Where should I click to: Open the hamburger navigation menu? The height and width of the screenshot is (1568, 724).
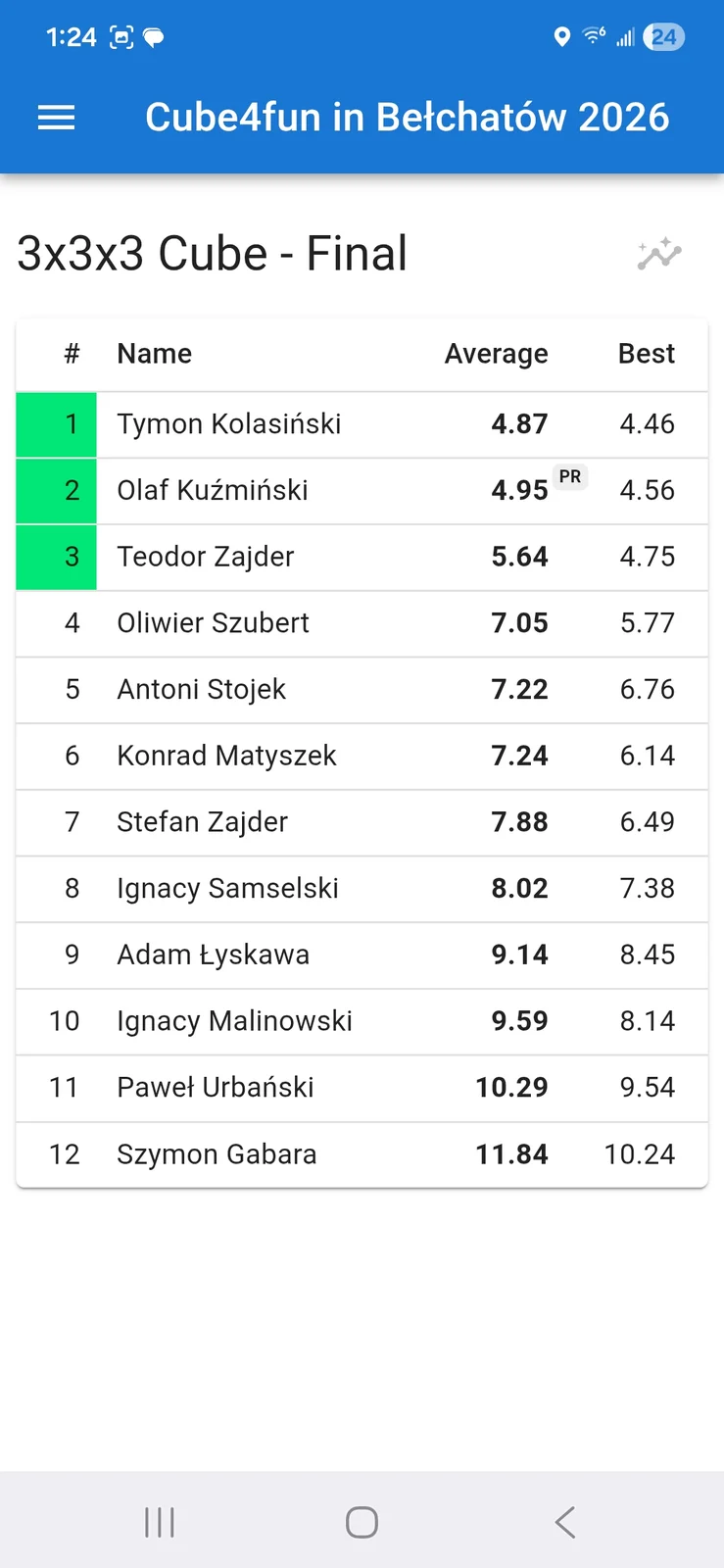pyautogui.click(x=56, y=119)
